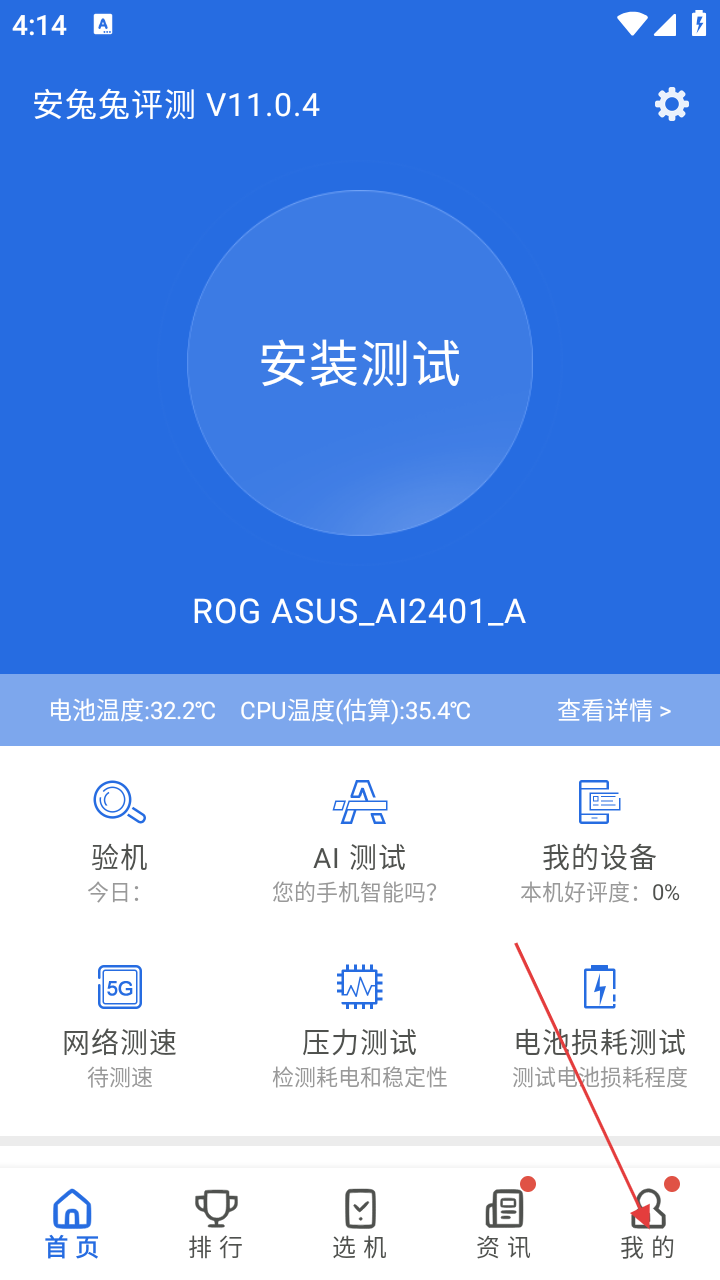Switch to the 首页 home tab
This screenshot has height=1280, width=720.
point(72,1224)
